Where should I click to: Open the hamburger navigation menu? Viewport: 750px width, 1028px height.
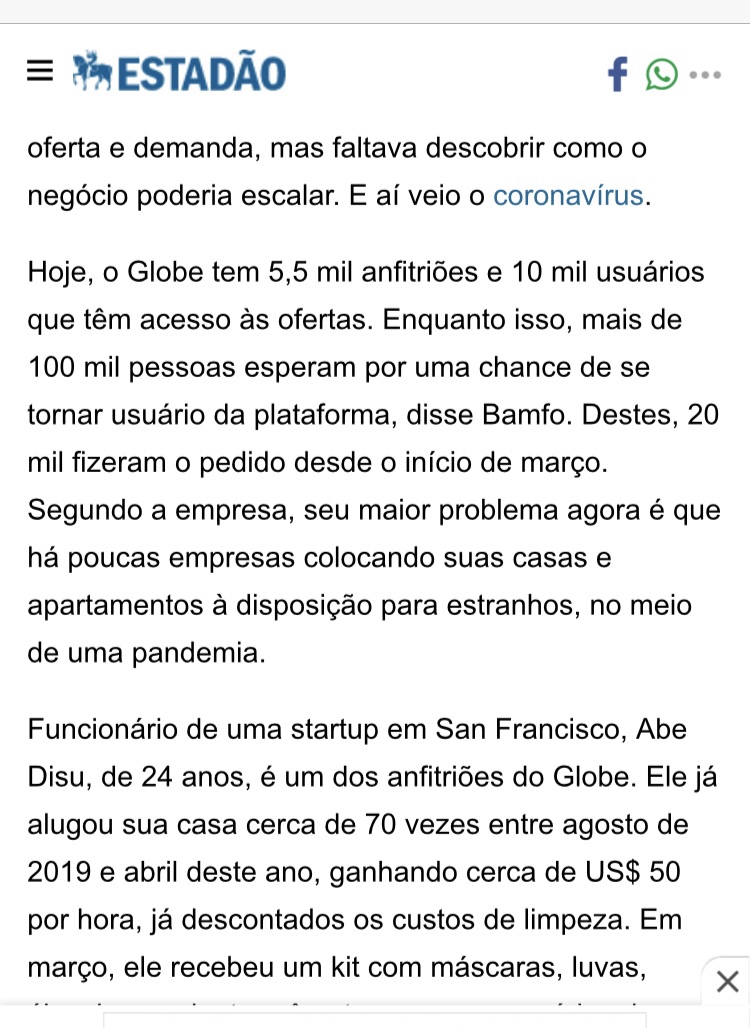click(40, 72)
